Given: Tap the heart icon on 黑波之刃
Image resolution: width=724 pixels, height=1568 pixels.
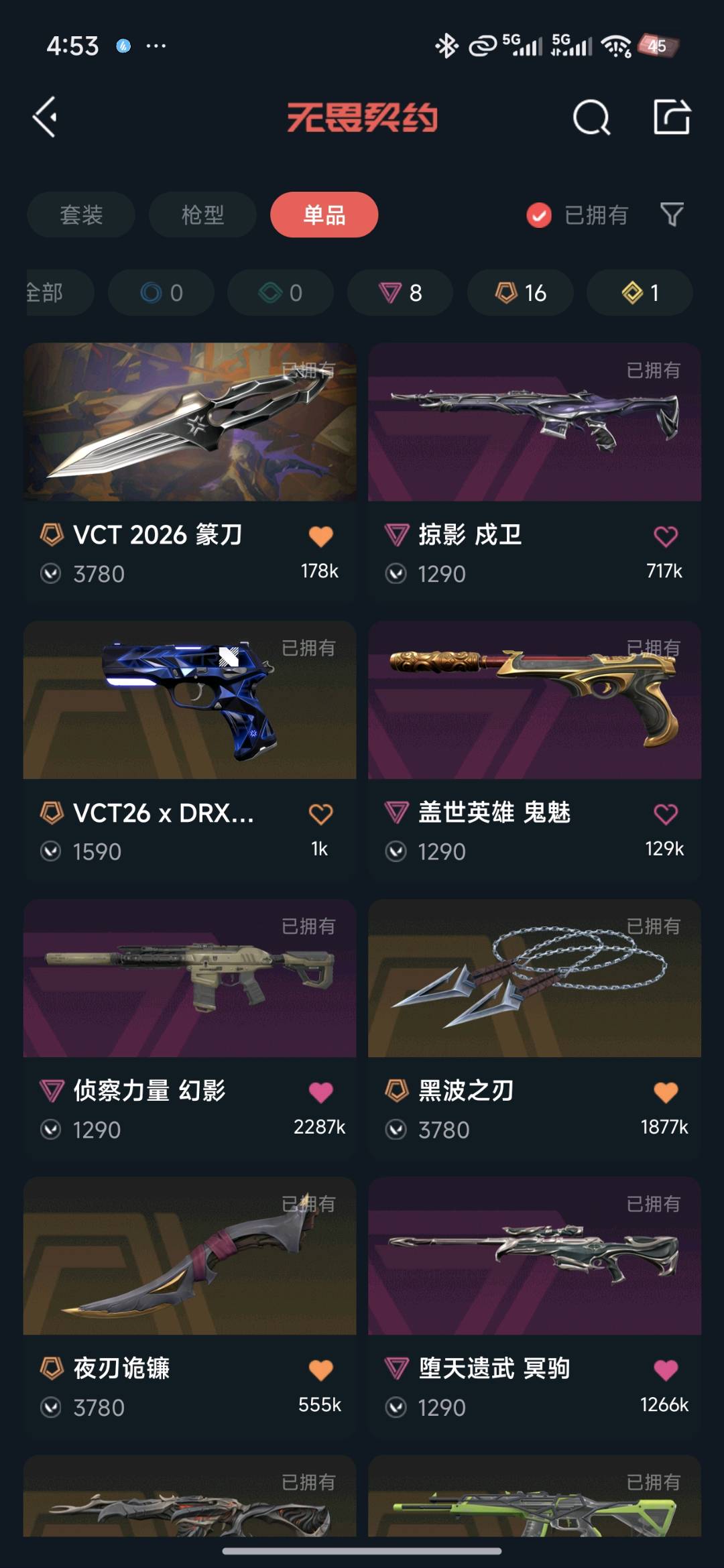Looking at the screenshot, I should click(x=665, y=1092).
